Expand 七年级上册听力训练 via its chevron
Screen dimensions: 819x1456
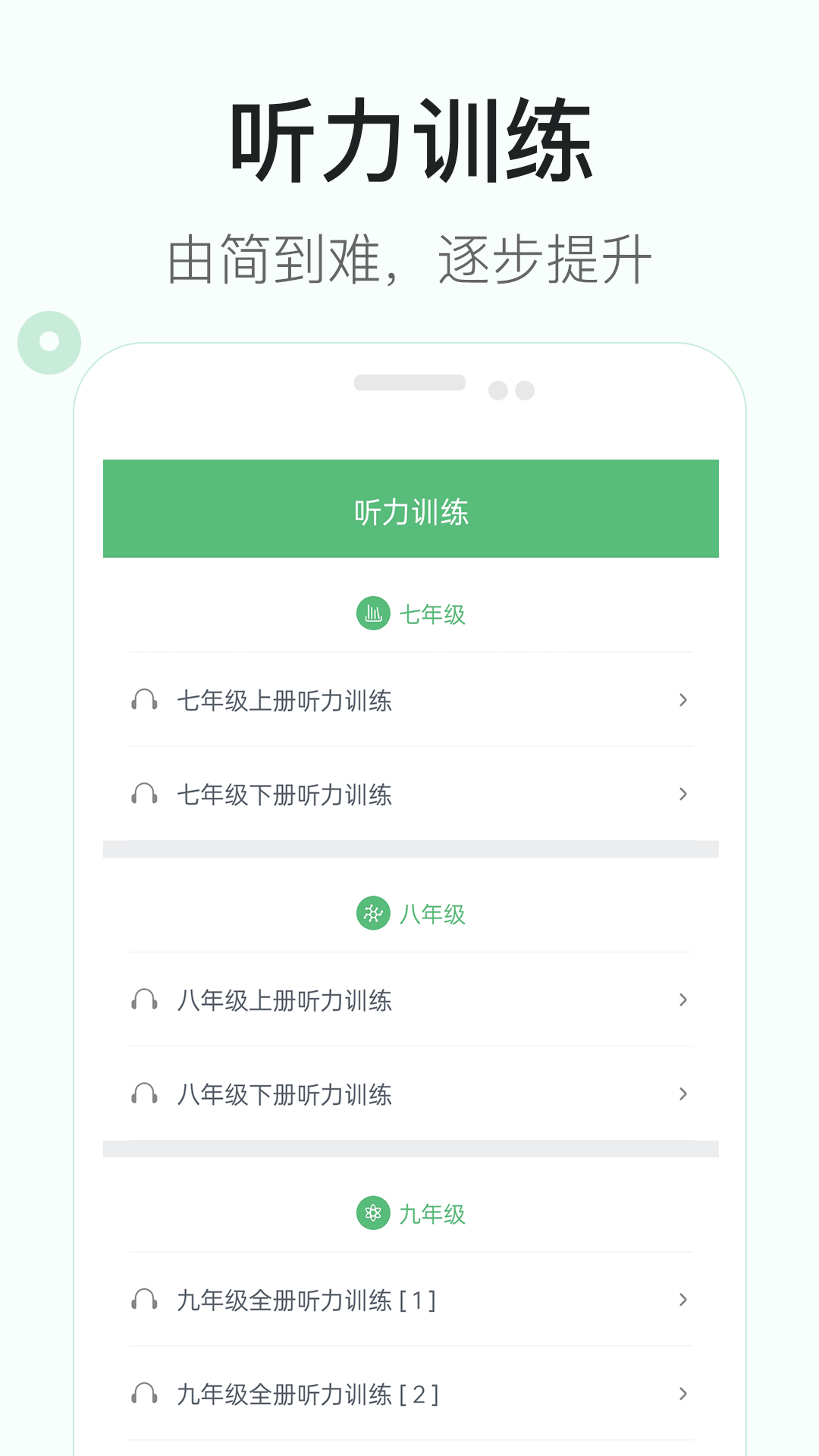tap(682, 700)
